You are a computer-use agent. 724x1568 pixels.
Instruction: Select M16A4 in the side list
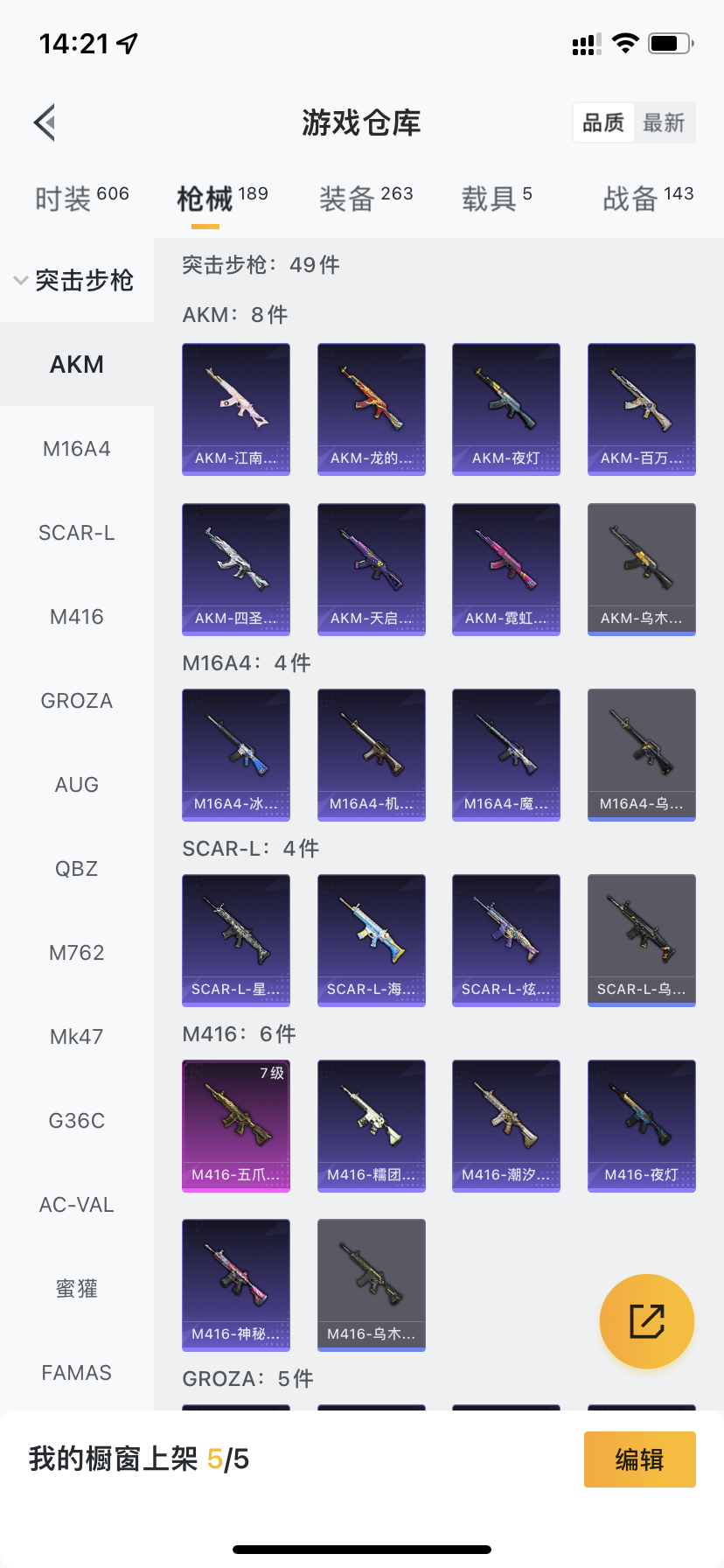point(77,449)
